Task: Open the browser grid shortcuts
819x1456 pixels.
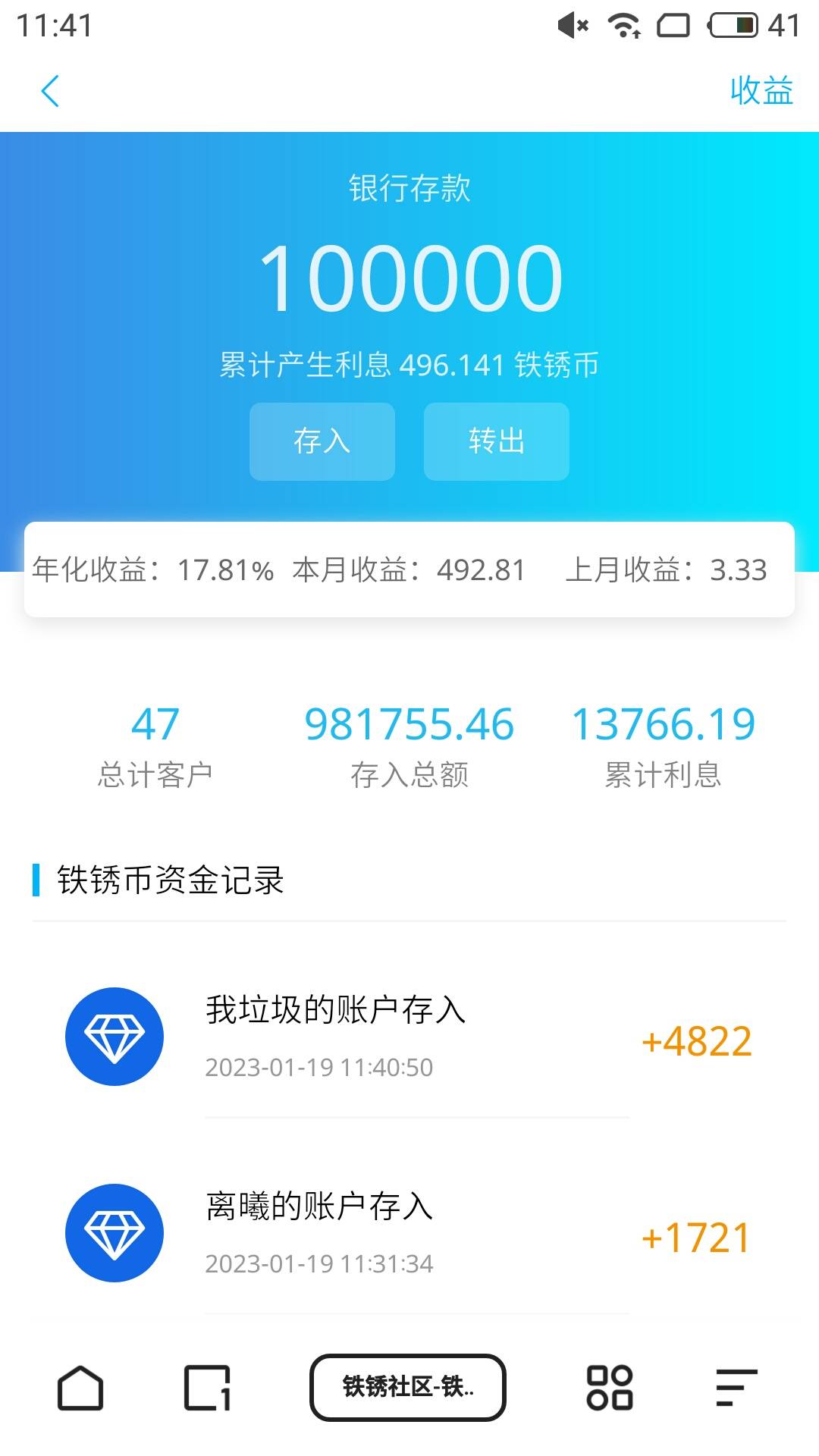Action: click(x=610, y=1388)
